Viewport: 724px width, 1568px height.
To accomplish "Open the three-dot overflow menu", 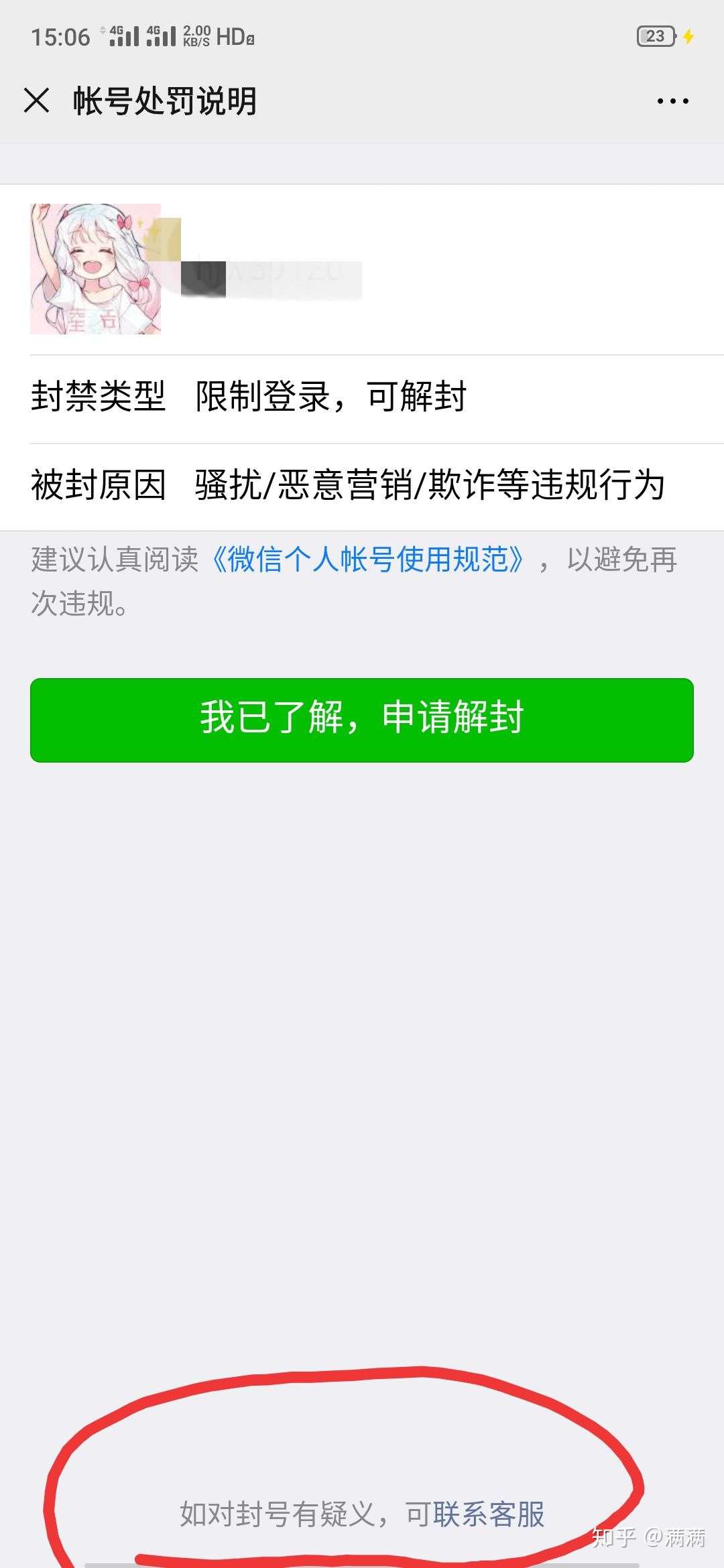I will 672,101.
